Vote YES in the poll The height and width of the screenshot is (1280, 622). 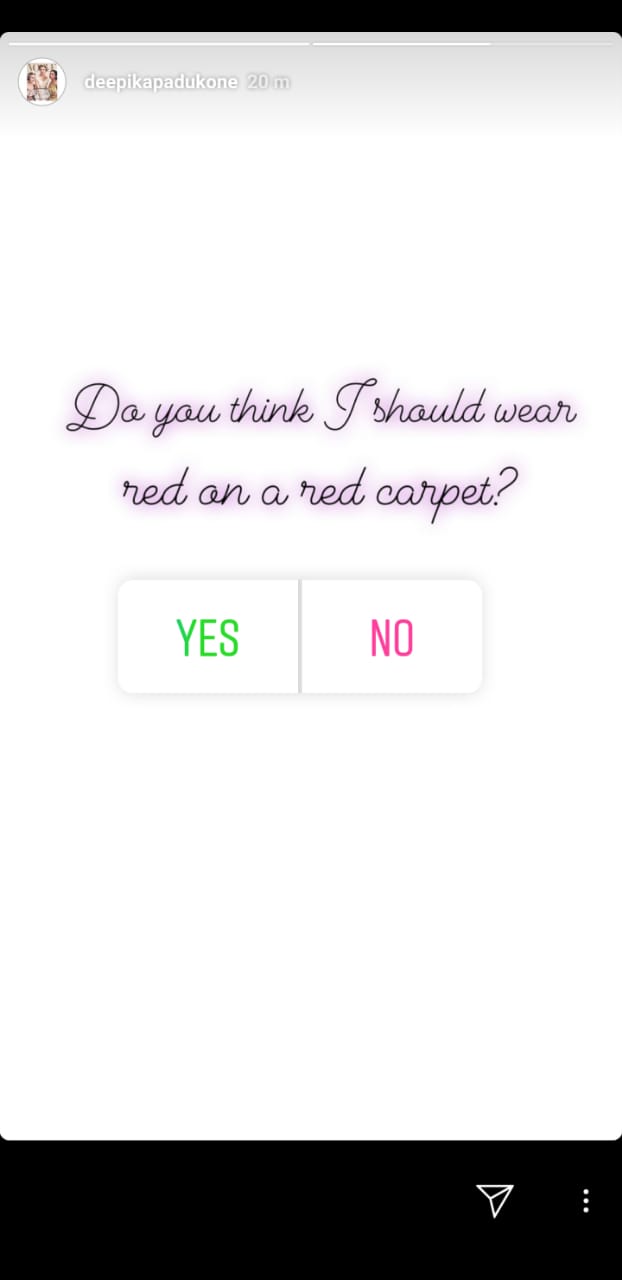click(208, 637)
